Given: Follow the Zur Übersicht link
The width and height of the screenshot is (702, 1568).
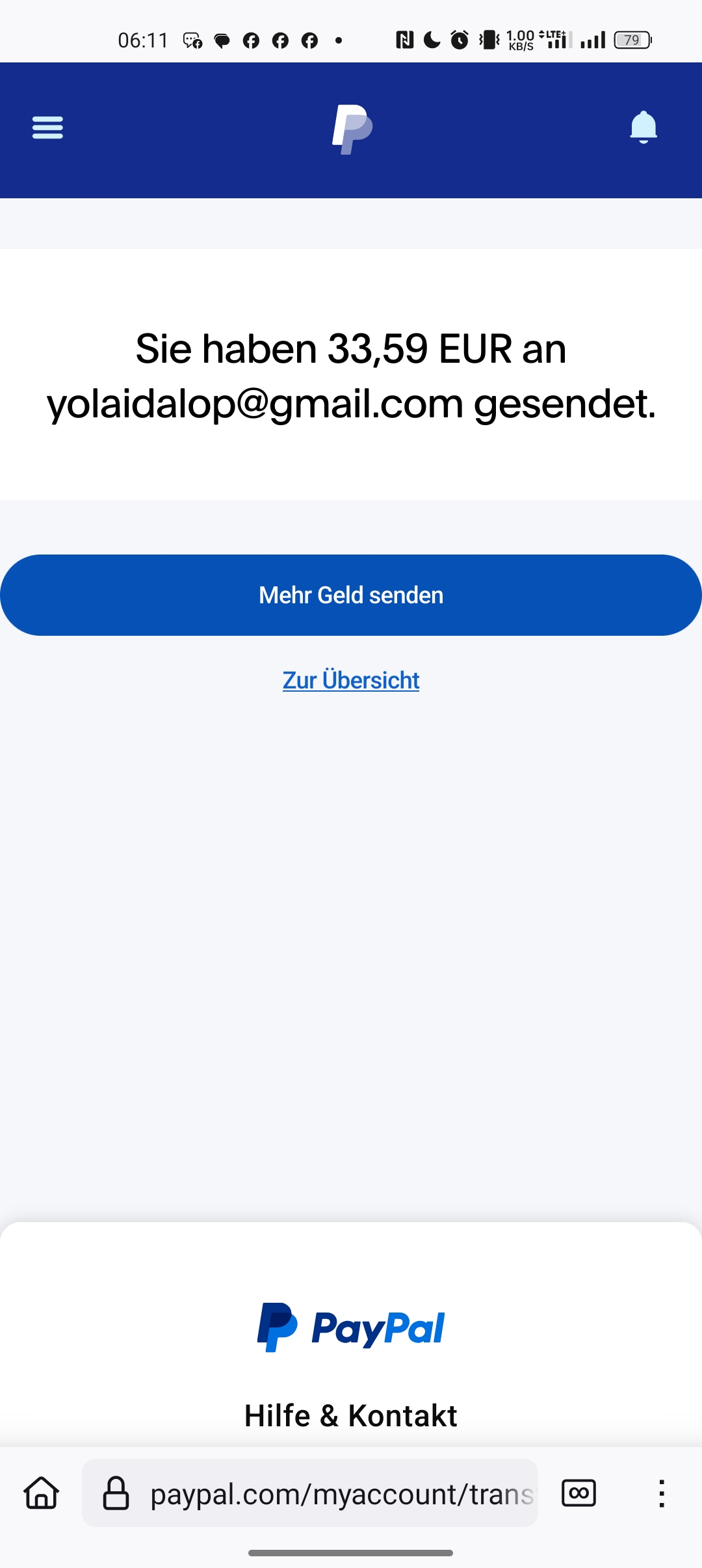Looking at the screenshot, I should [351, 680].
